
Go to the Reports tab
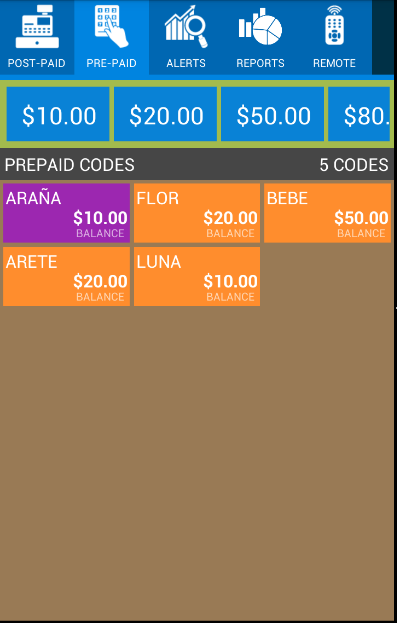click(260, 37)
